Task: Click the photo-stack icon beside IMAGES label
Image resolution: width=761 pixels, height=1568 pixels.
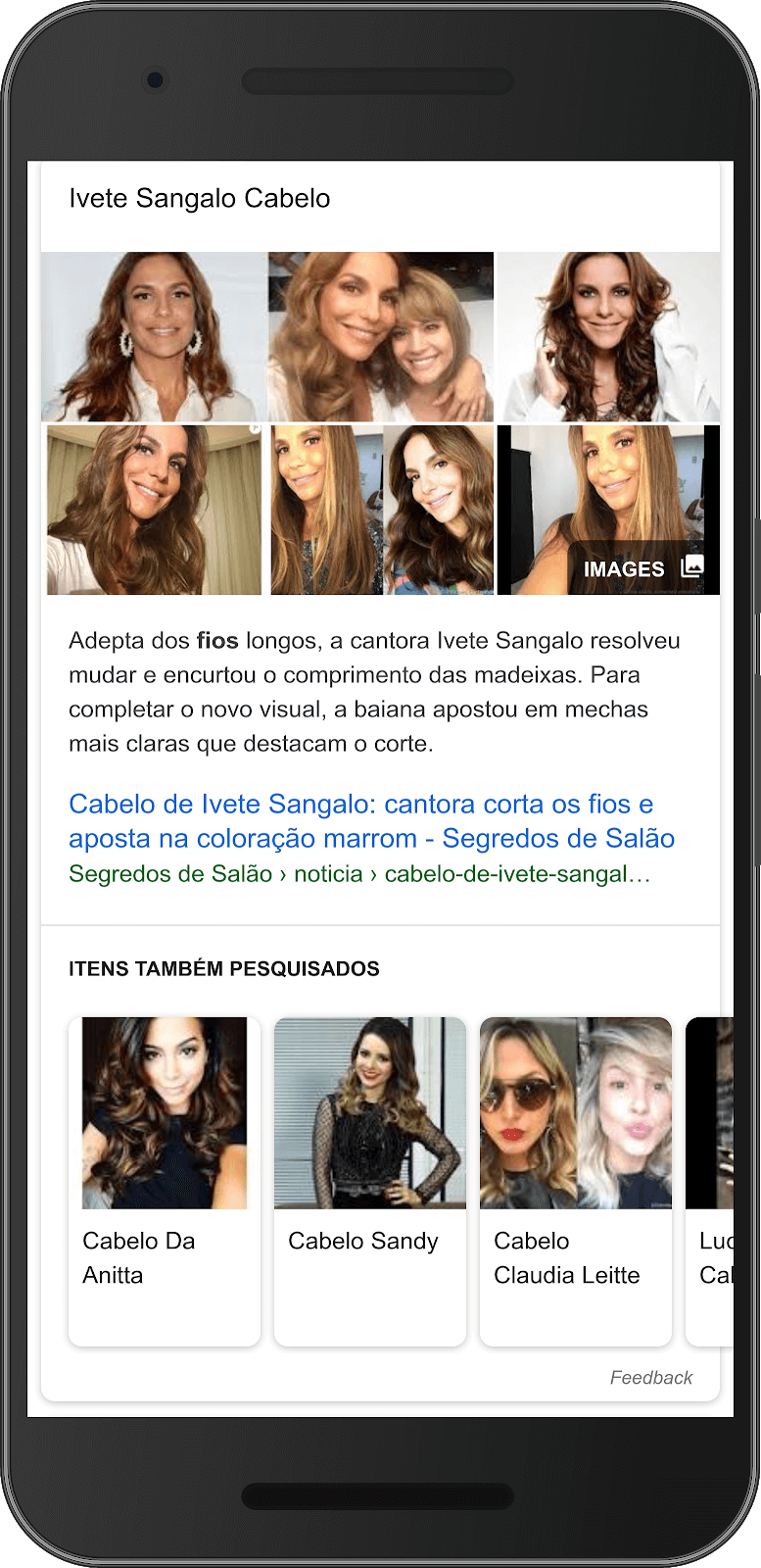Action: click(693, 566)
